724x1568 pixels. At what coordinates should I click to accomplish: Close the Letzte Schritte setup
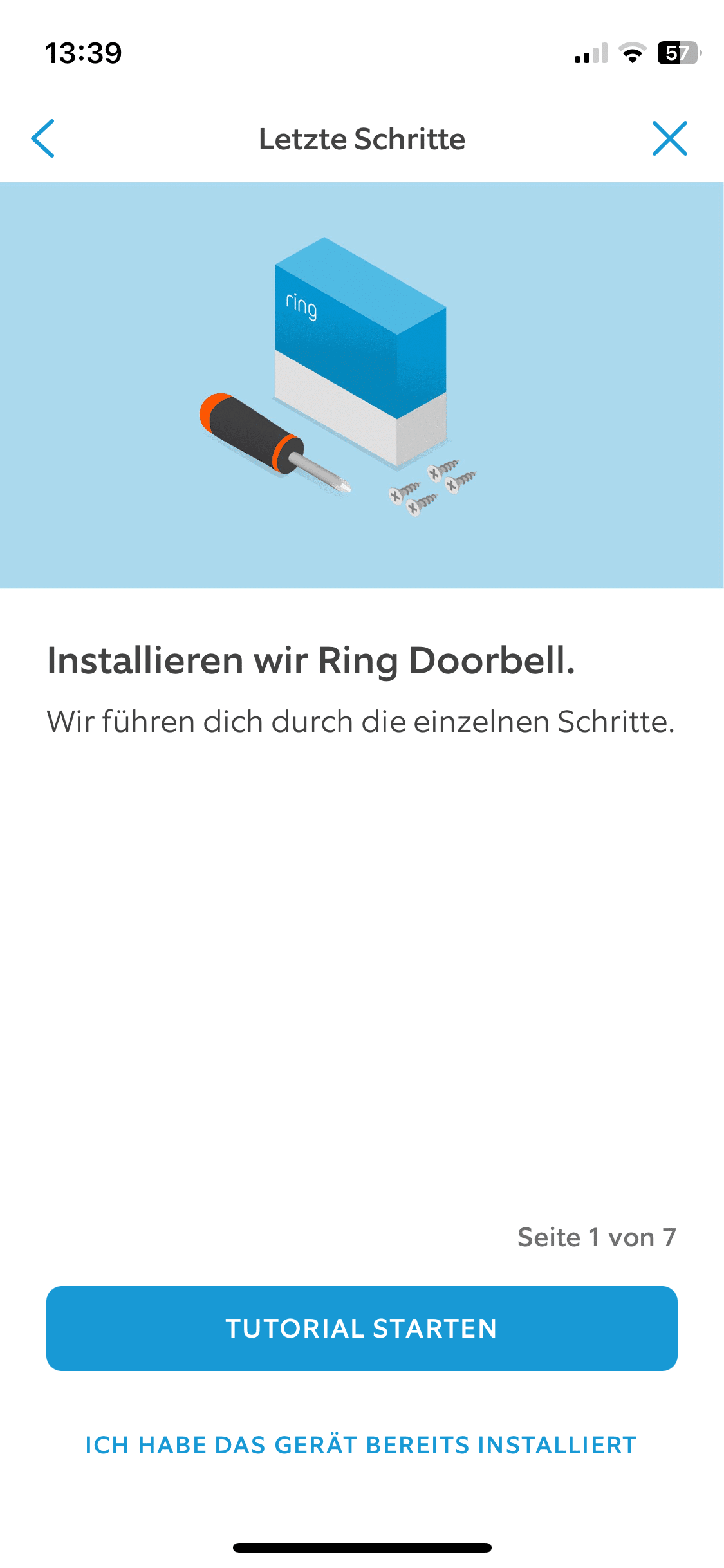669,138
